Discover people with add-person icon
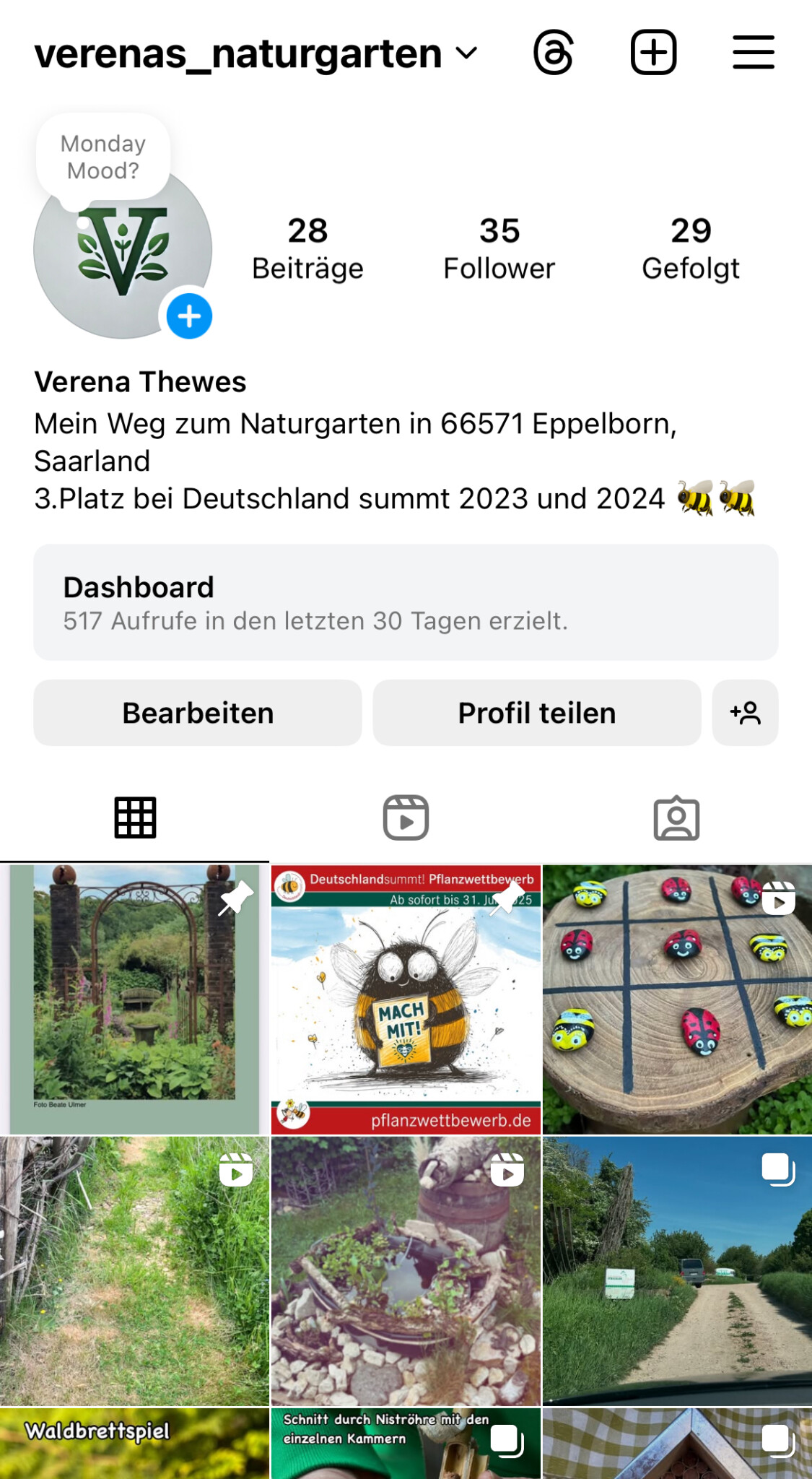This screenshot has width=812, height=1479. pyautogui.click(x=745, y=713)
